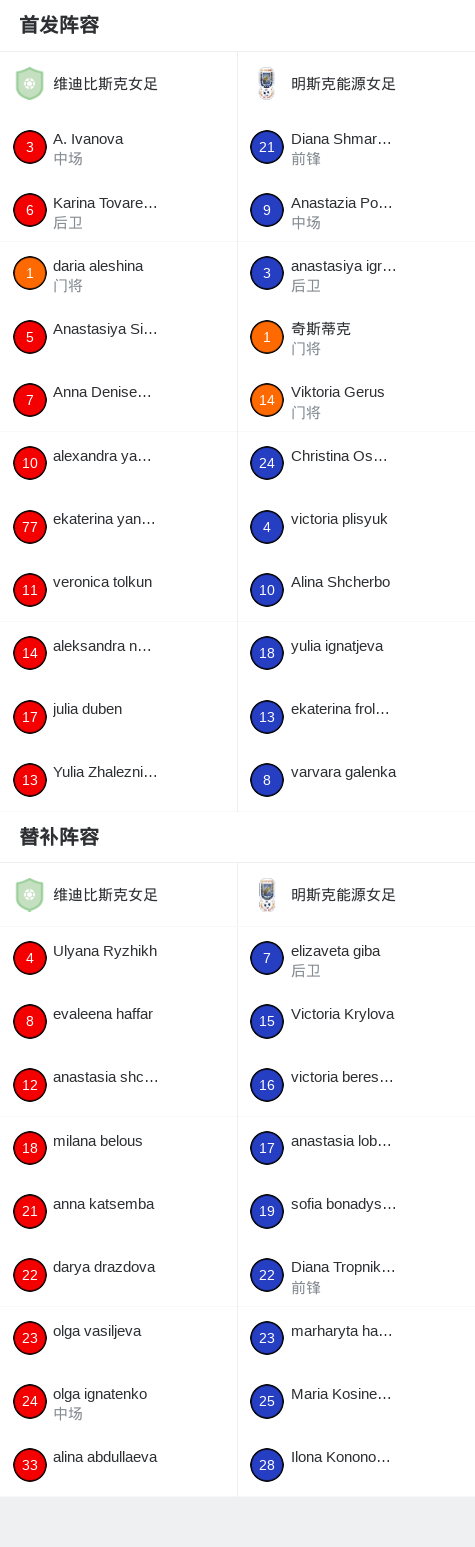Open anna katsemba substitute row
475x1547 pixels.
pos(118,1212)
